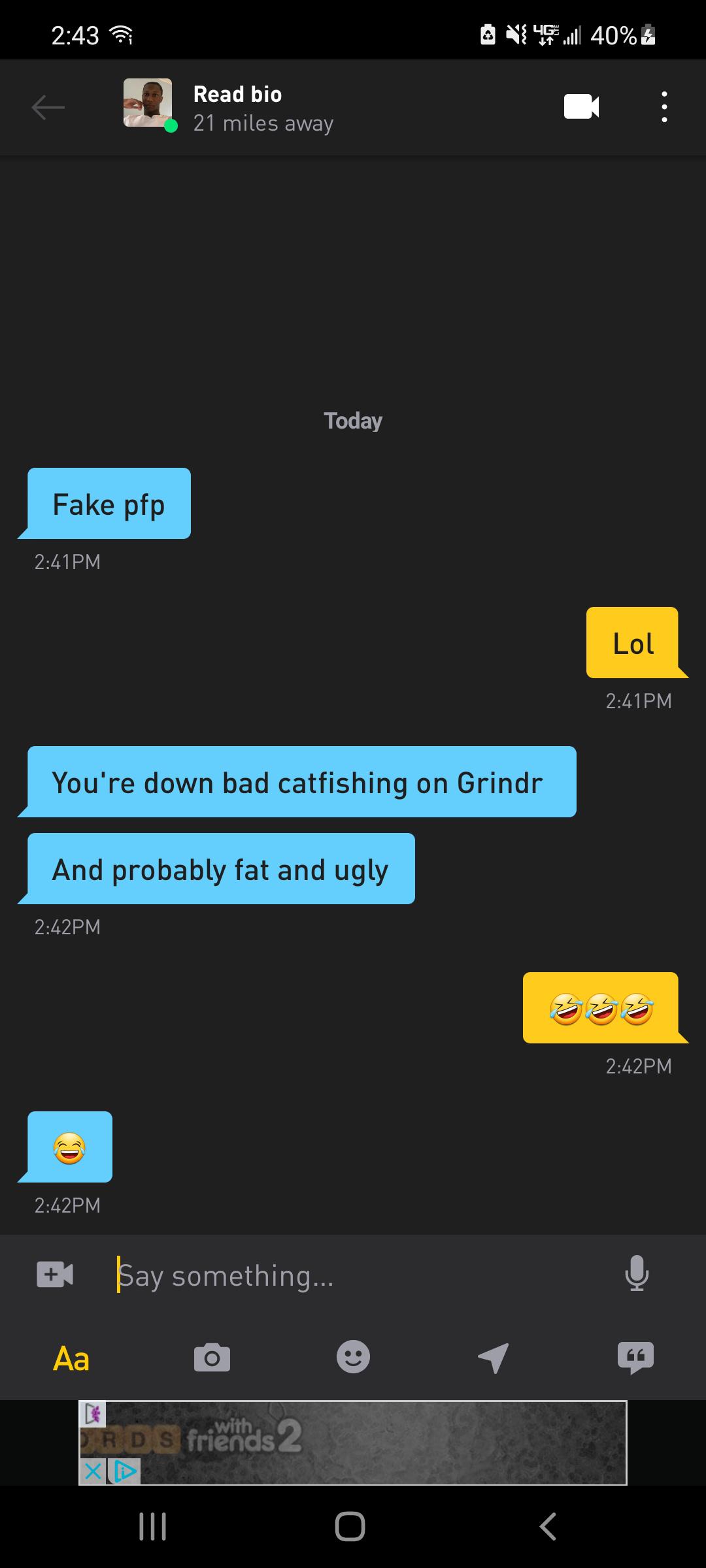
Task: Select the Aa text keyboard option
Action: (x=71, y=1359)
